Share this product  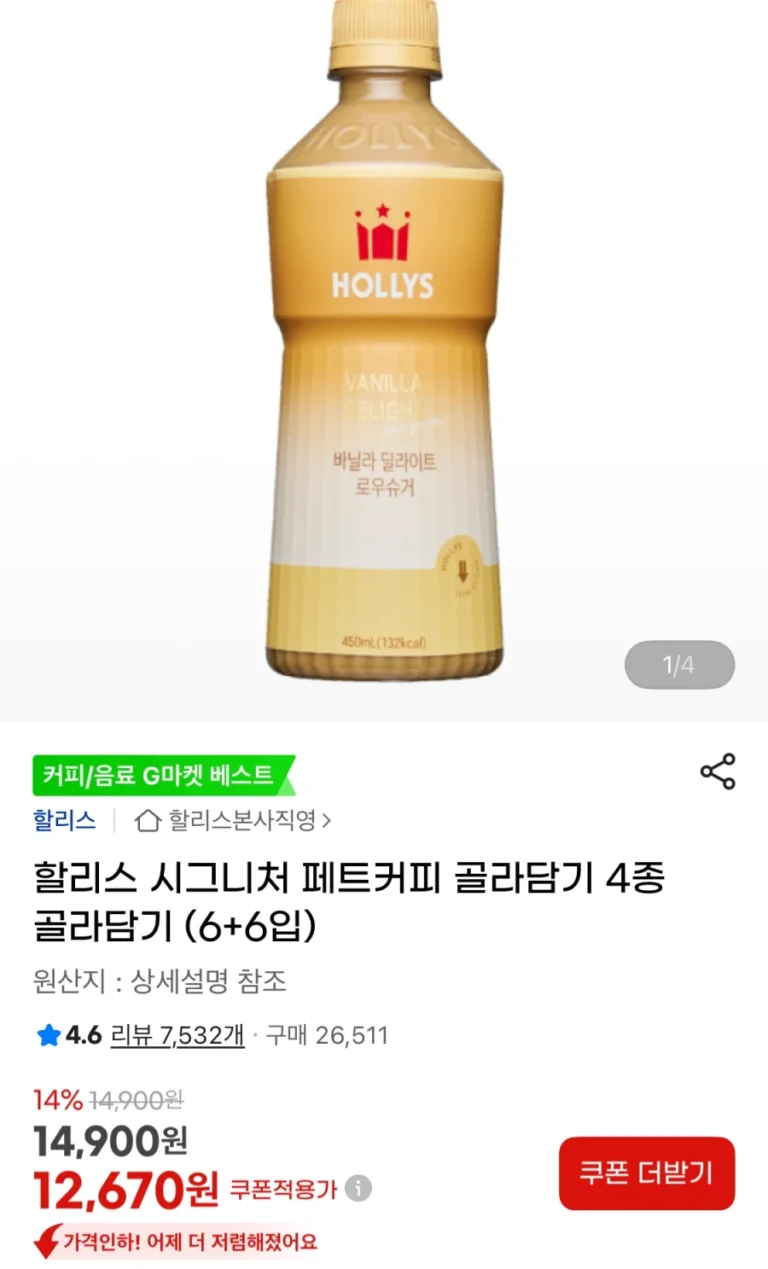(x=717, y=772)
